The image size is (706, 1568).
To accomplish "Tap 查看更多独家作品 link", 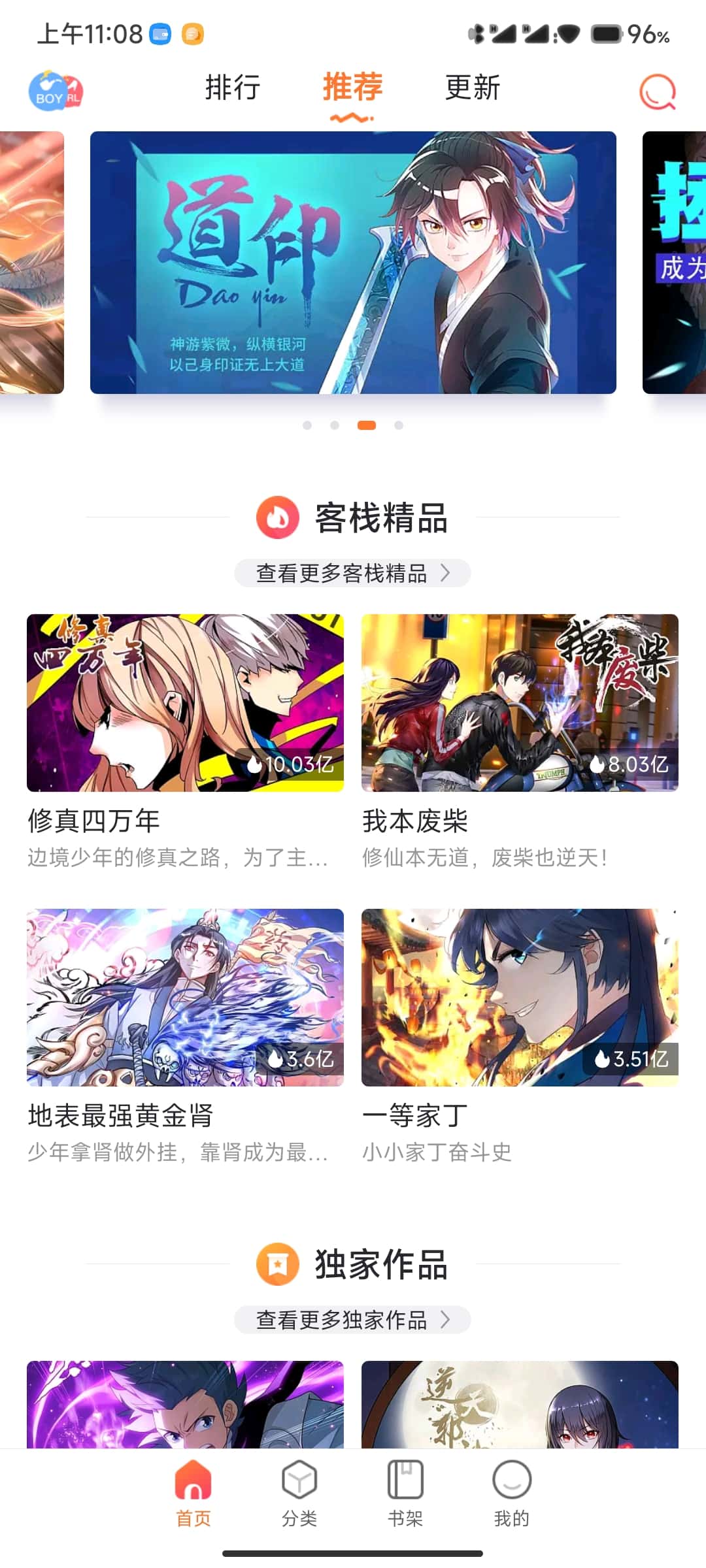I will coord(352,1320).
